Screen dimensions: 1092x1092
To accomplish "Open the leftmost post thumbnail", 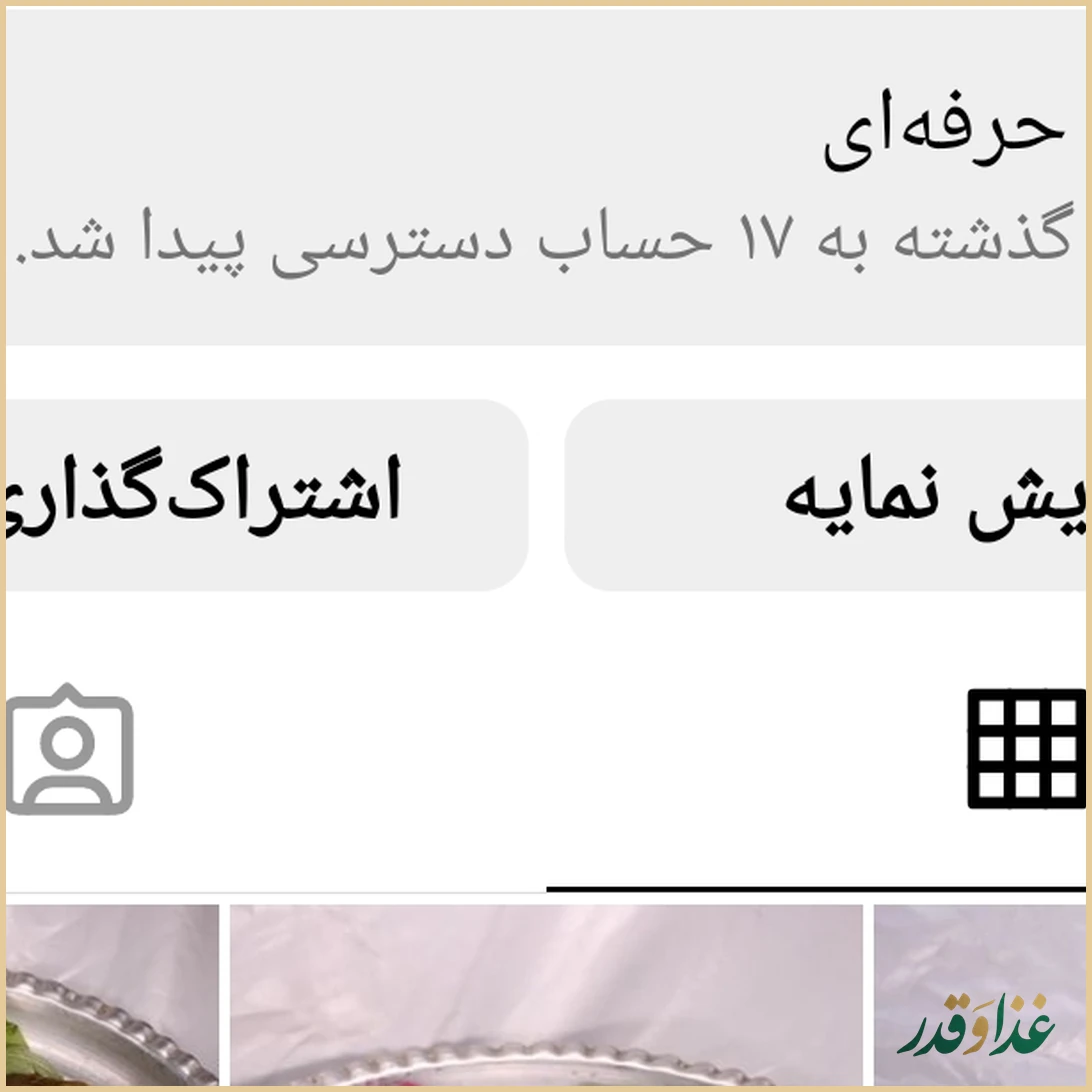I will 112,994.
